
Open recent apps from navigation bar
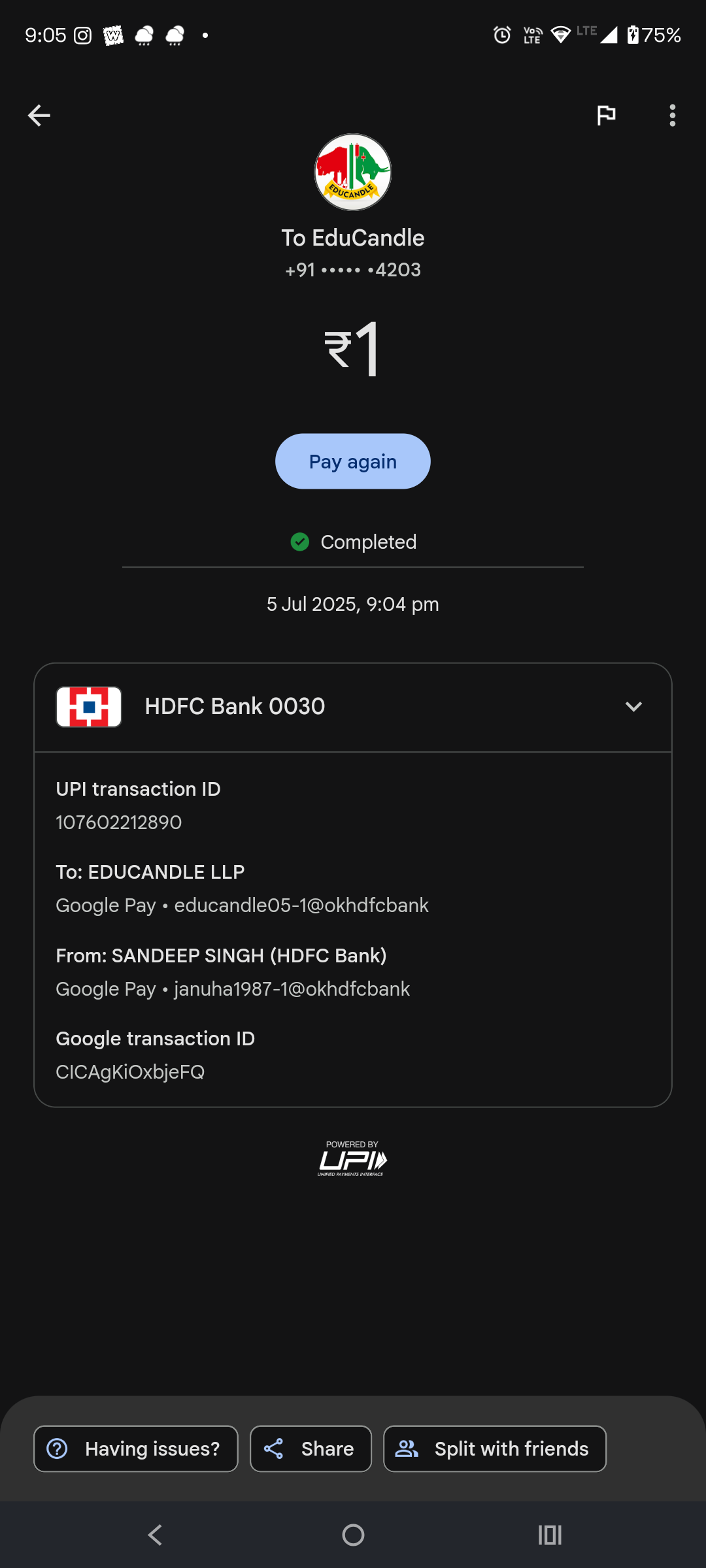[550, 1535]
